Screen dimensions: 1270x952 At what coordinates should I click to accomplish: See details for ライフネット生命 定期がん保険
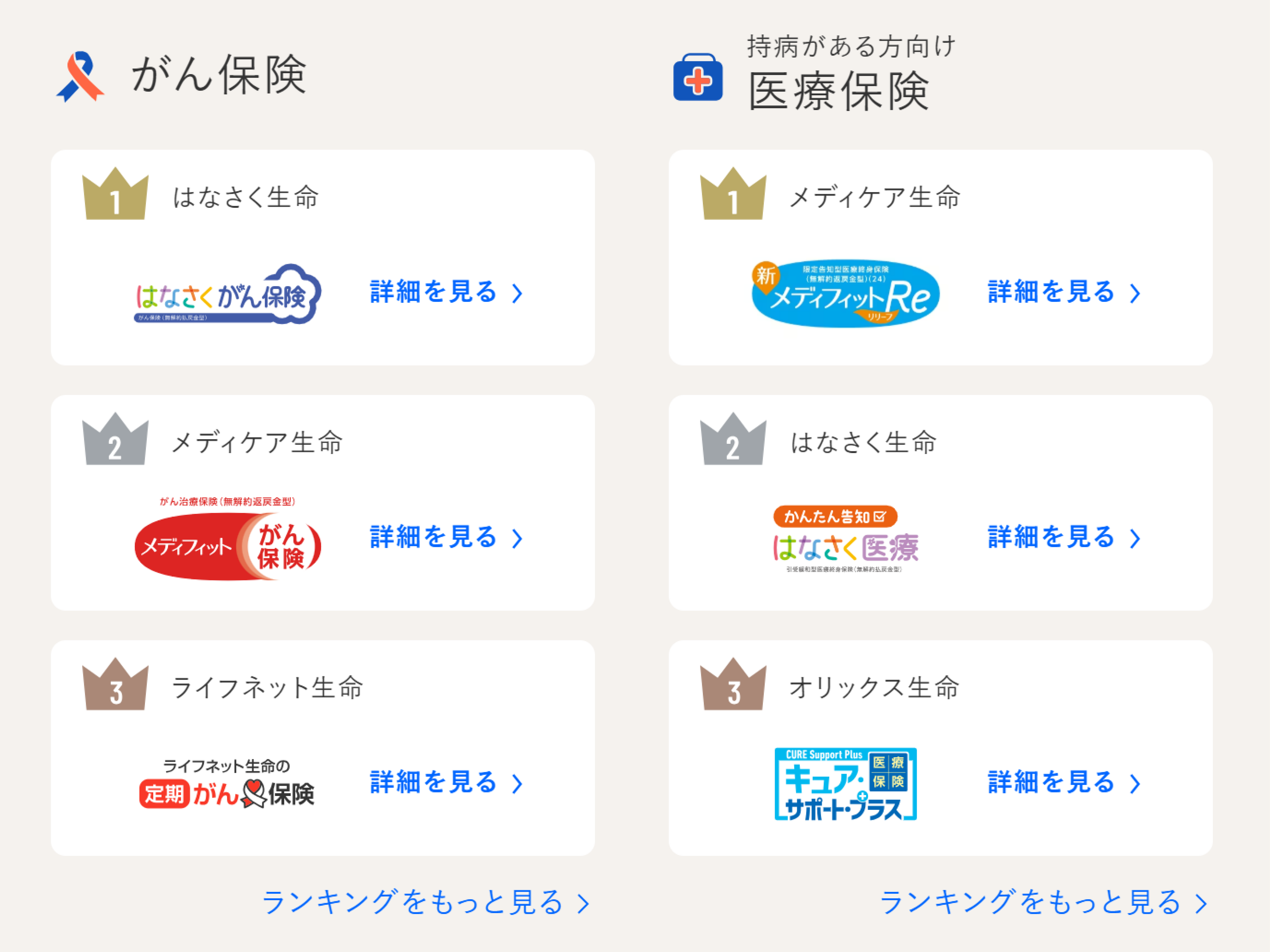coord(445,783)
